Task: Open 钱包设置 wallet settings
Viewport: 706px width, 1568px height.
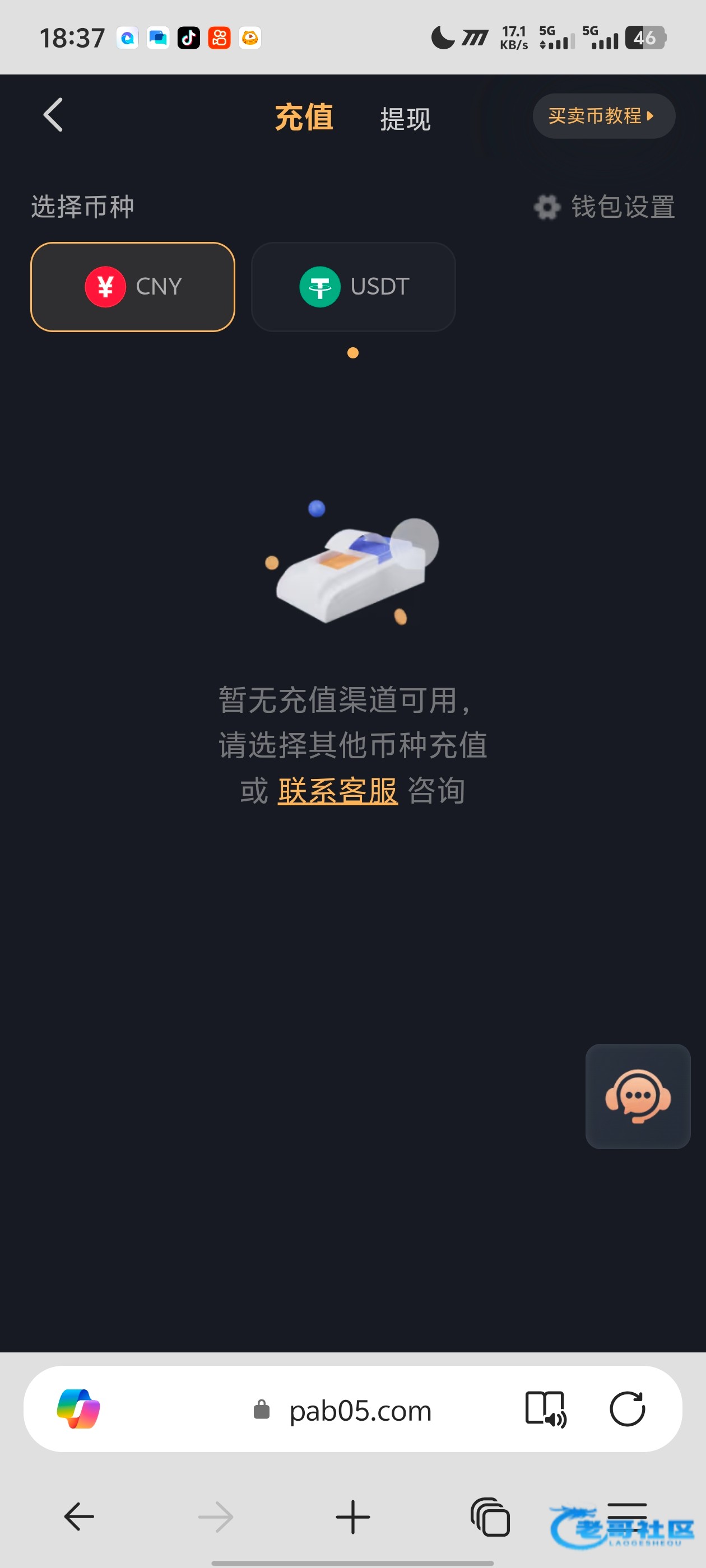Action: pos(605,206)
